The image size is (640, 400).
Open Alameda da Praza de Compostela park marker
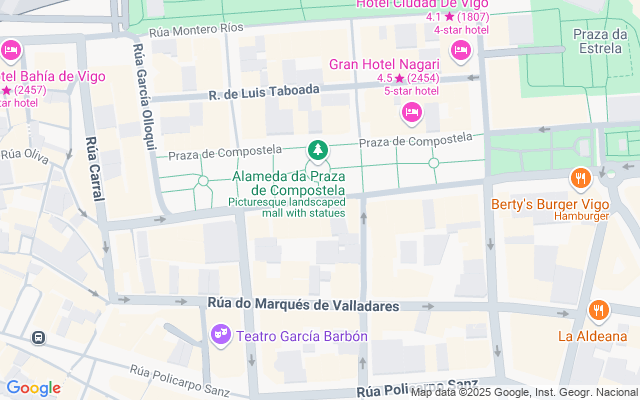click(318, 151)
